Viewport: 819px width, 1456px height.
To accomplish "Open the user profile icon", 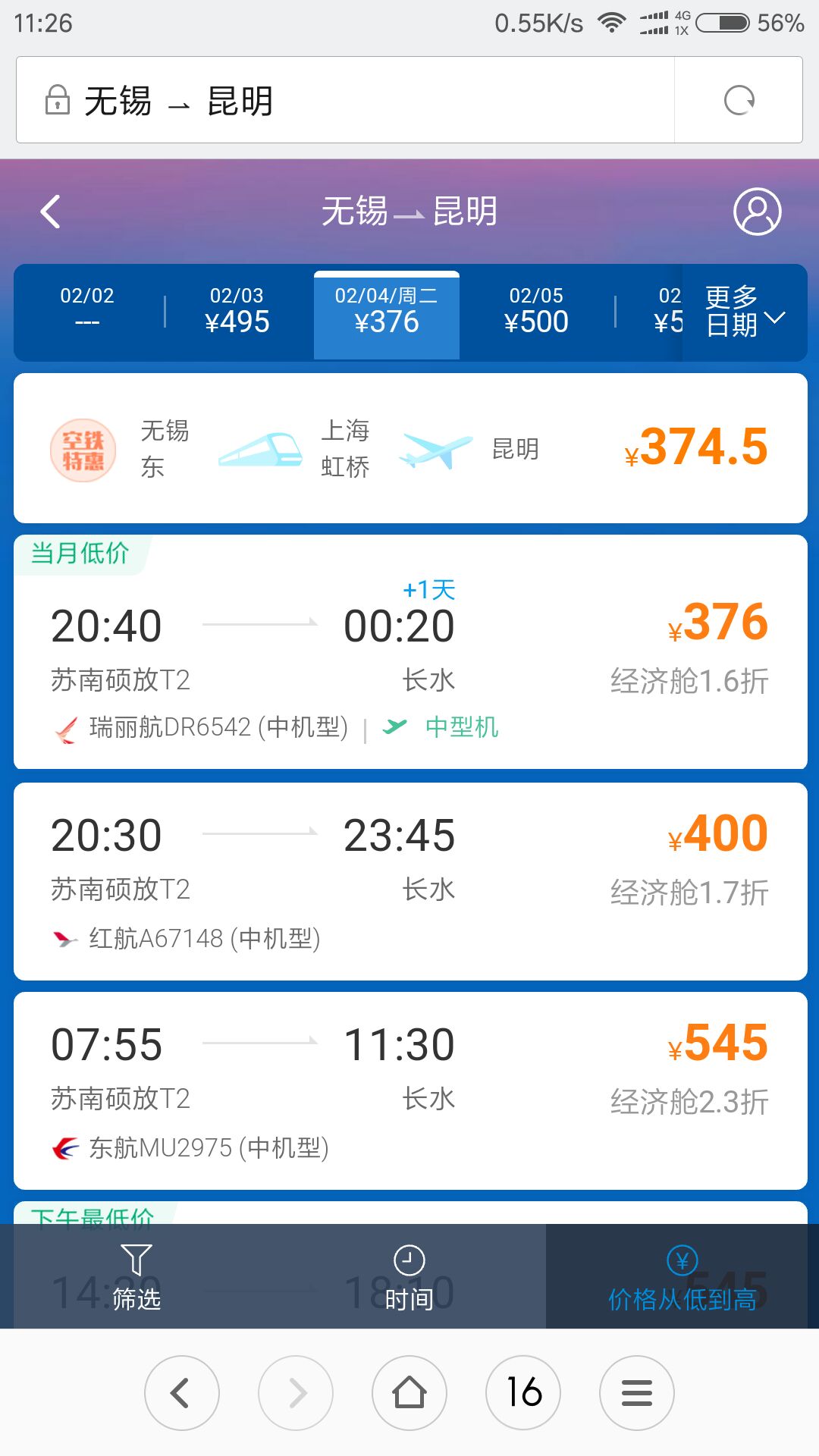I will [757, 212].
